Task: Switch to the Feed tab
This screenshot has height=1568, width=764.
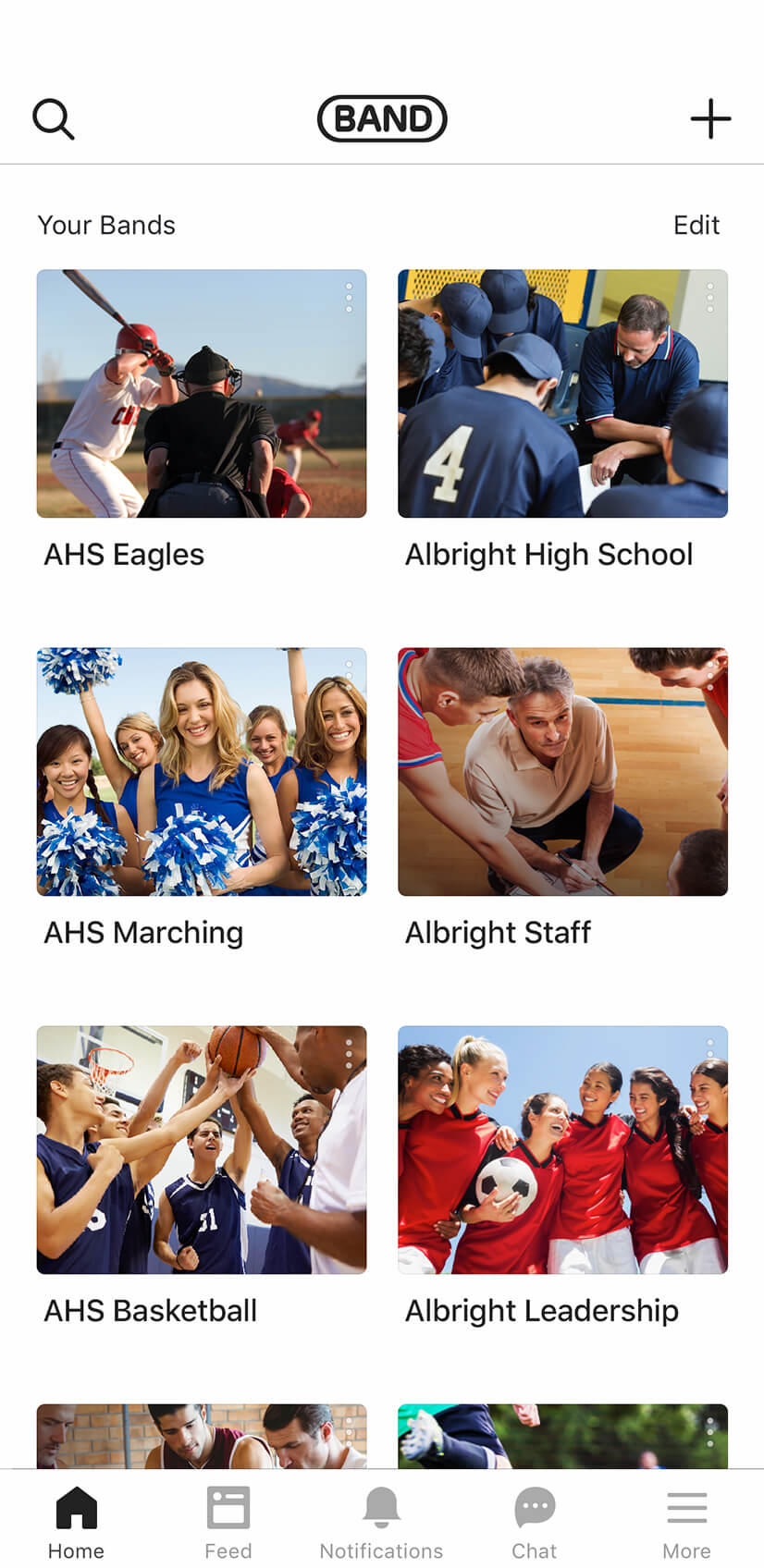Action: click(x=228, y=1523)
